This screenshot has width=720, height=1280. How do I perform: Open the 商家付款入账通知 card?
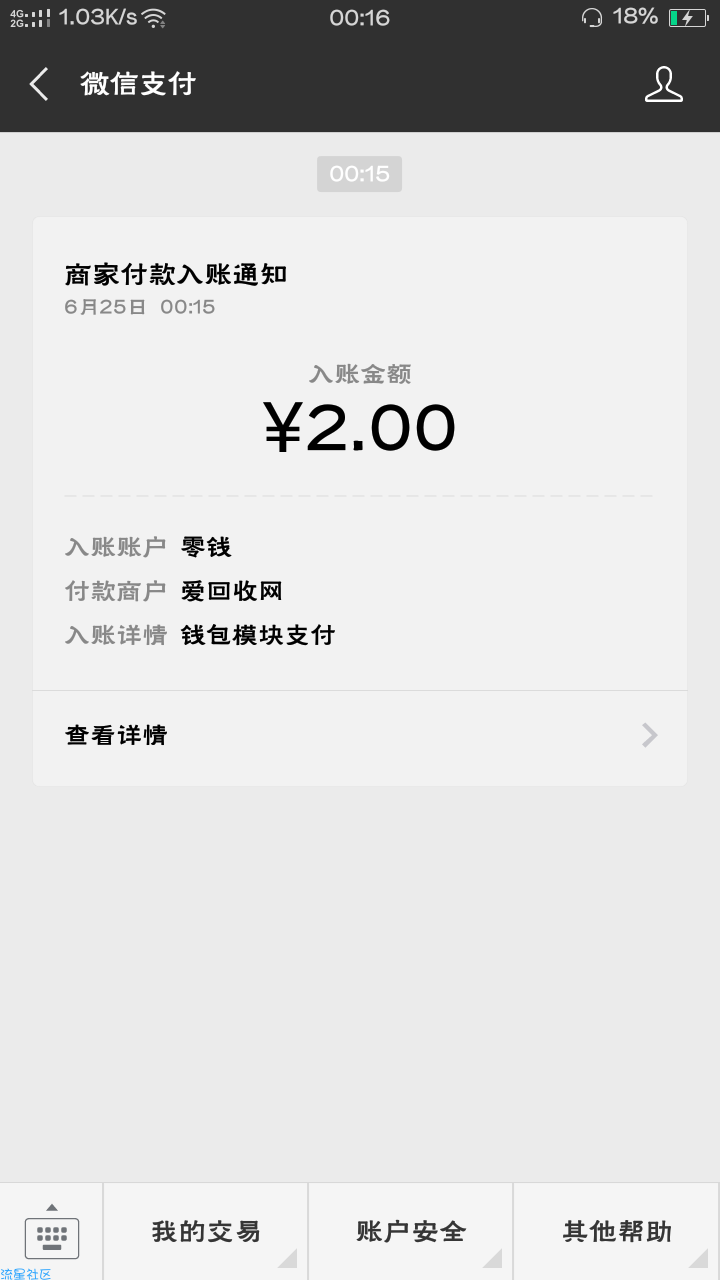pos(360,501)
